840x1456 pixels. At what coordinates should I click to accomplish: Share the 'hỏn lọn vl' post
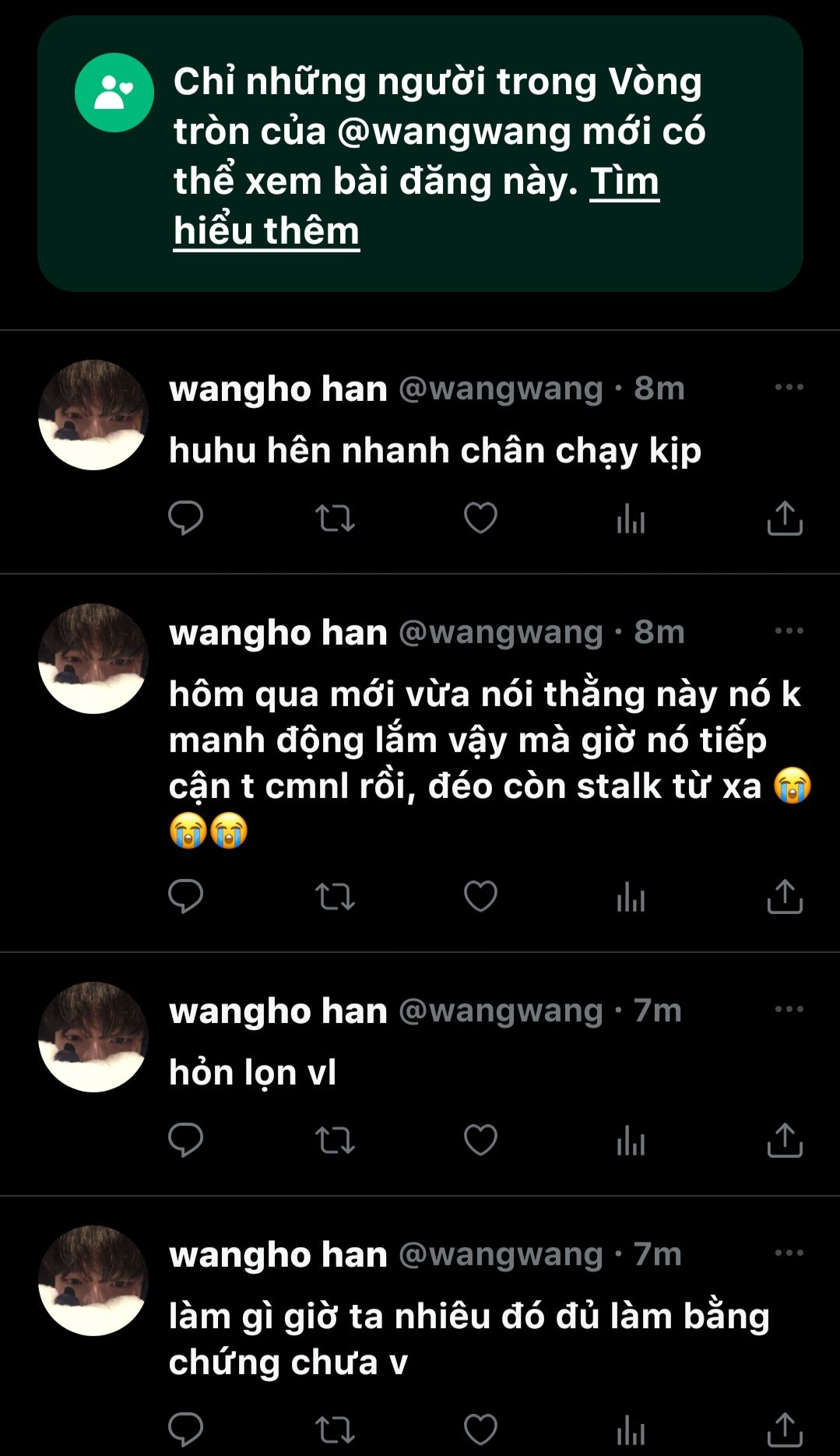tap(784, 1141)
